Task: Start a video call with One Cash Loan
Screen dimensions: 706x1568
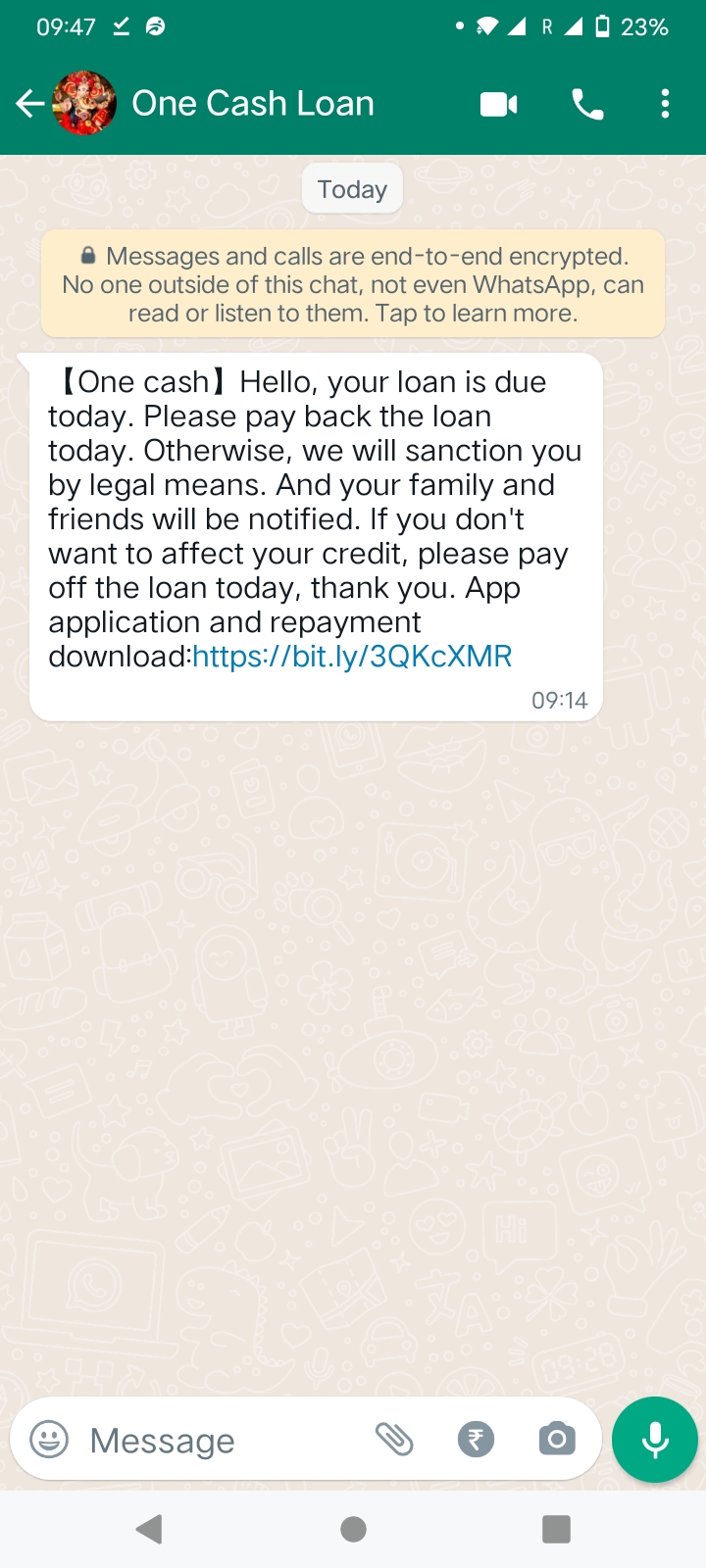Action: (x=498, y=104)
